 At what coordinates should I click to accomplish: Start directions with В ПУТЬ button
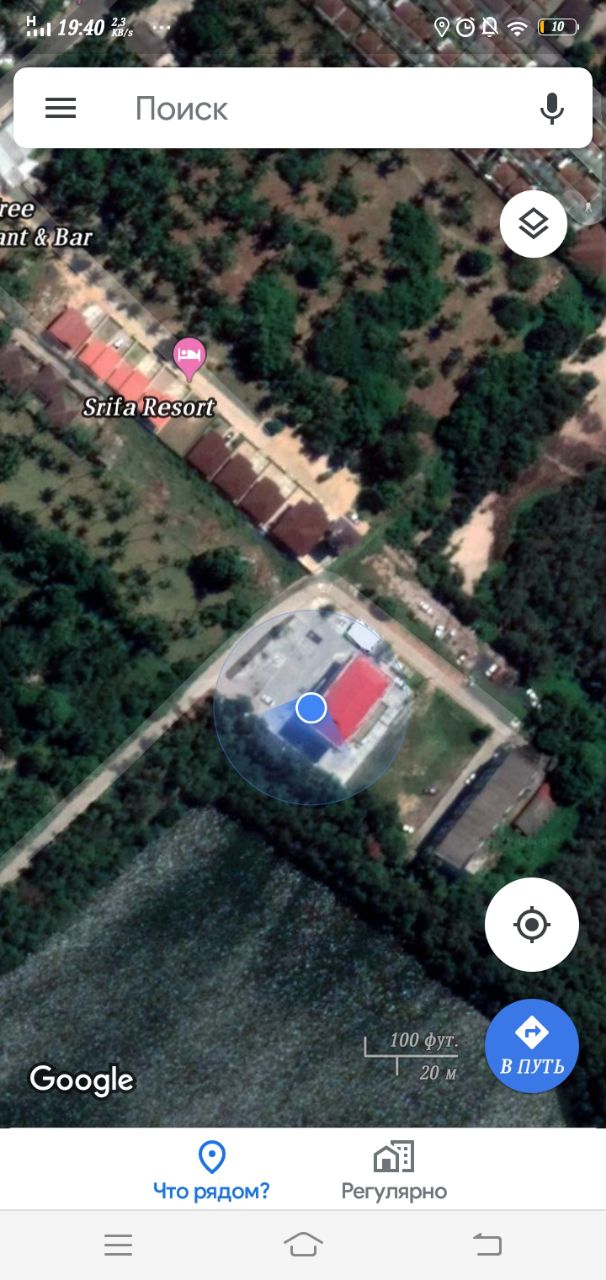coord(532,1045)
